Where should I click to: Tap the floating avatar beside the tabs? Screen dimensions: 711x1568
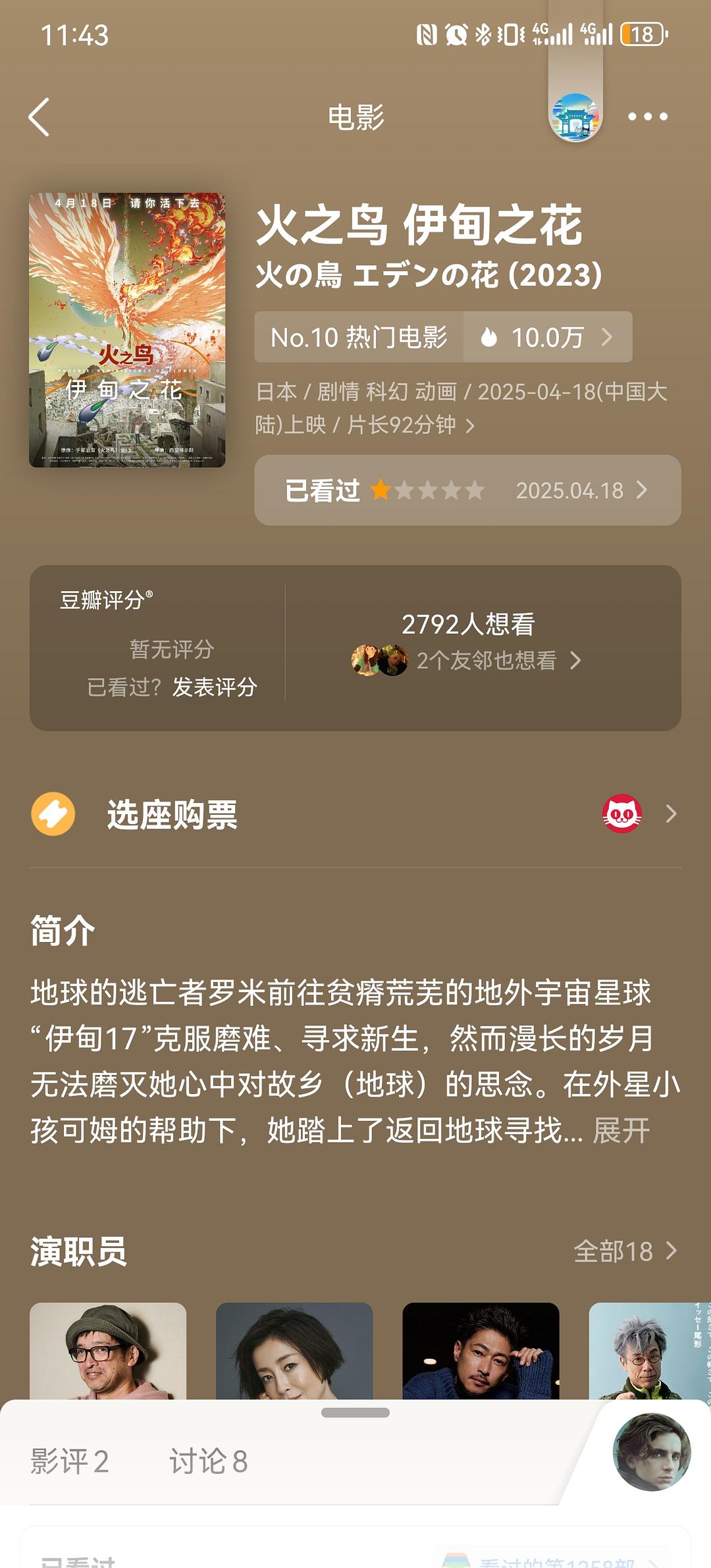coord(652,1451)
